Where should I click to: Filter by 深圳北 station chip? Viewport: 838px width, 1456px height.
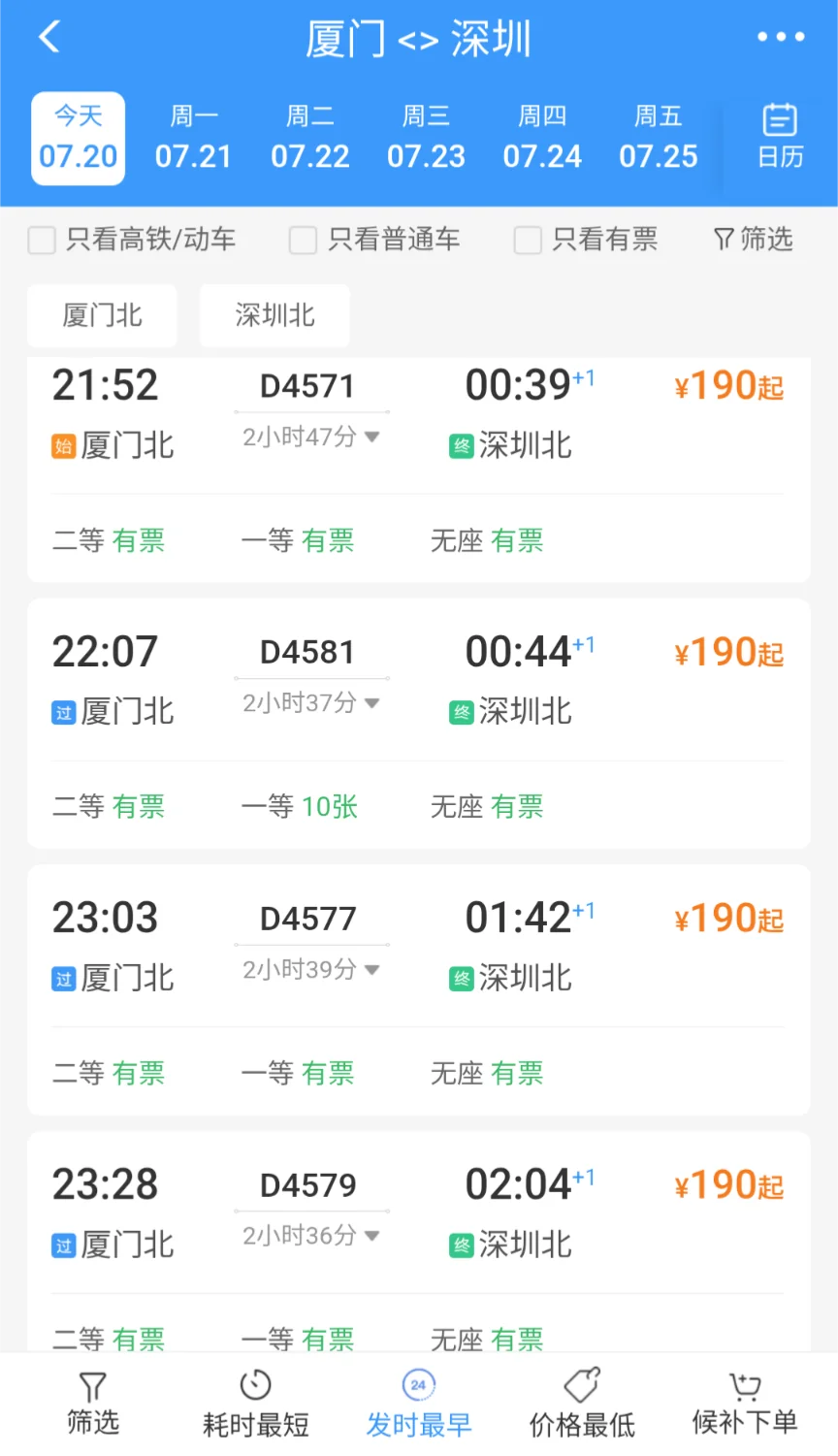[x=274, y=315]
